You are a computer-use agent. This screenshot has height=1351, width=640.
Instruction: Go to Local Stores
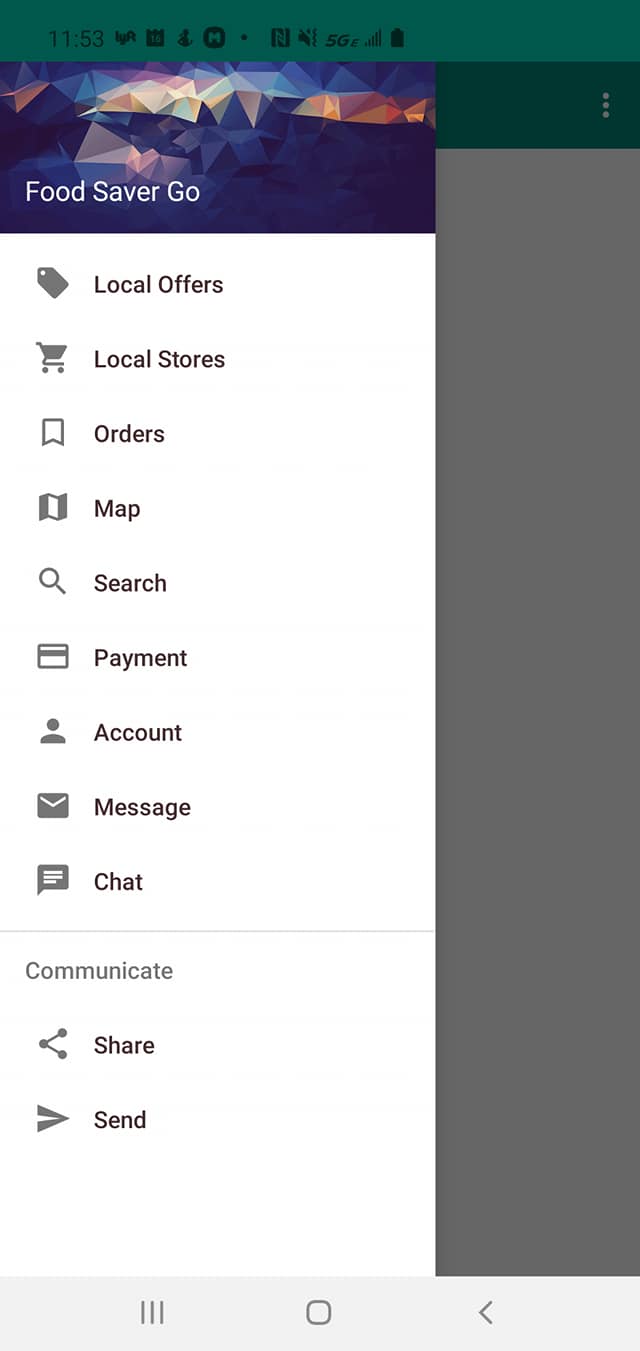(217, 359)
